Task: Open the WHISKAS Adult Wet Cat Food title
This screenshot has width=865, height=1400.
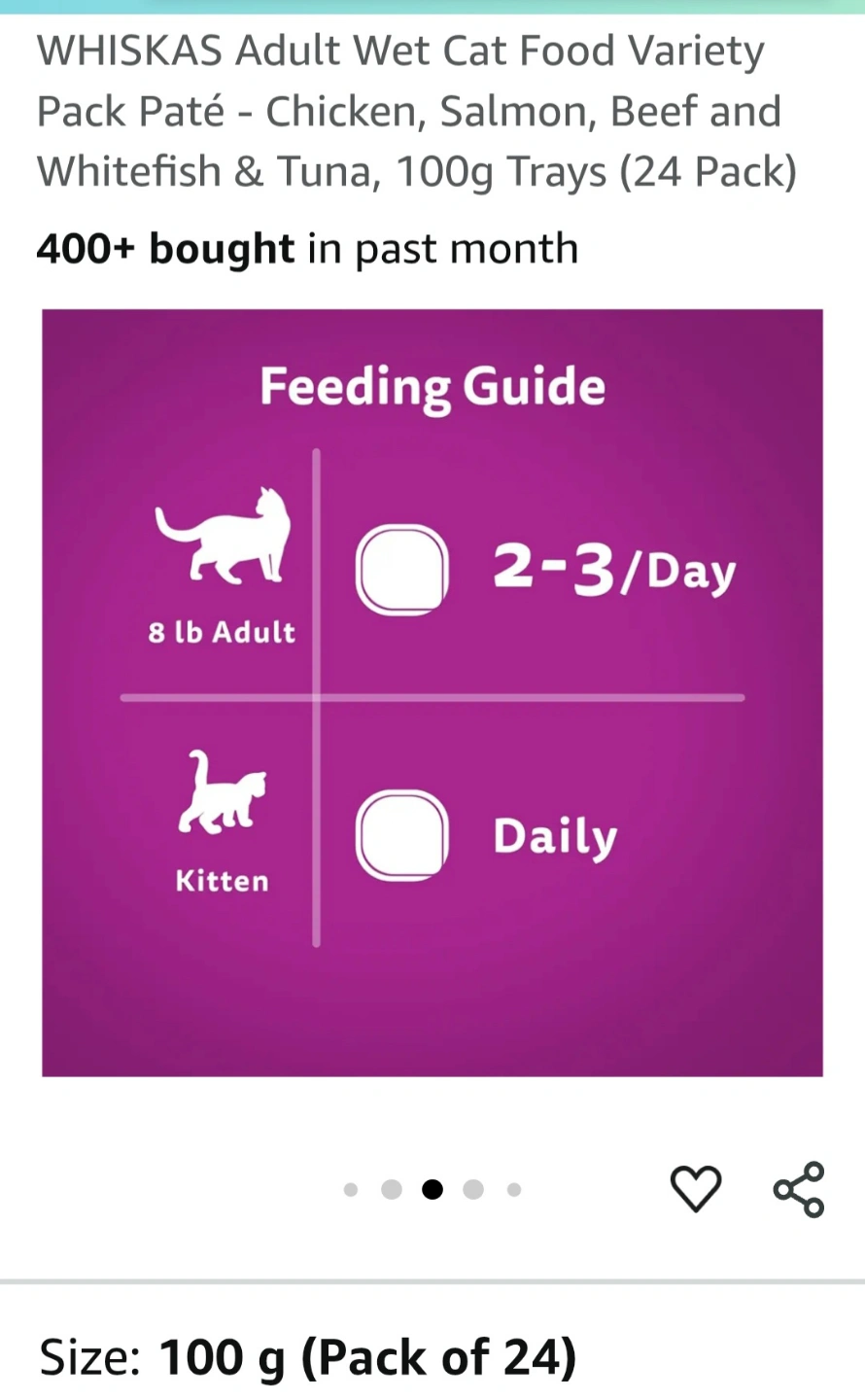Action: tap(417, 111)
